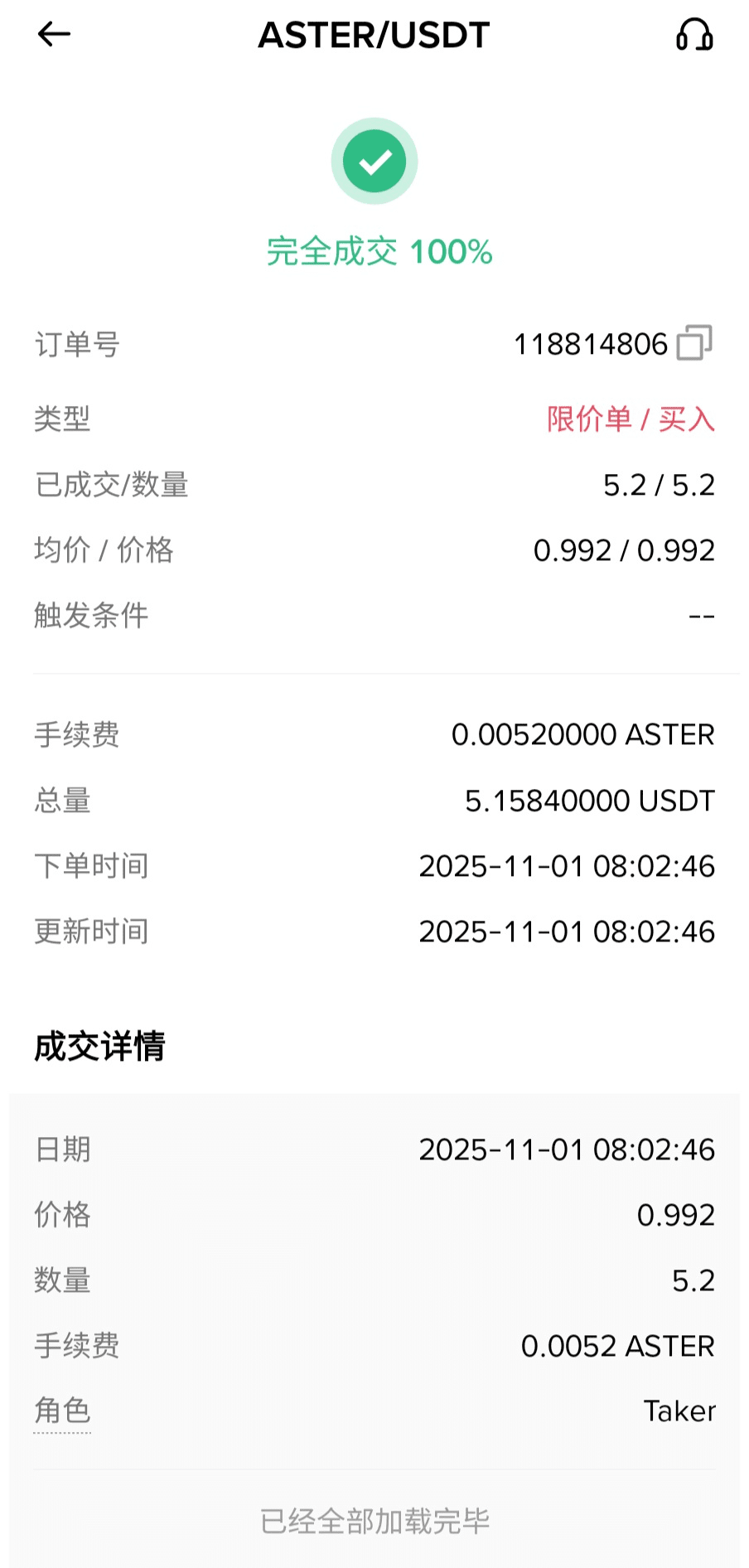Screen dimensions: 749x1568
Task: Go back from the ASTER/USDT order page
Action: [x=54, y=35]
